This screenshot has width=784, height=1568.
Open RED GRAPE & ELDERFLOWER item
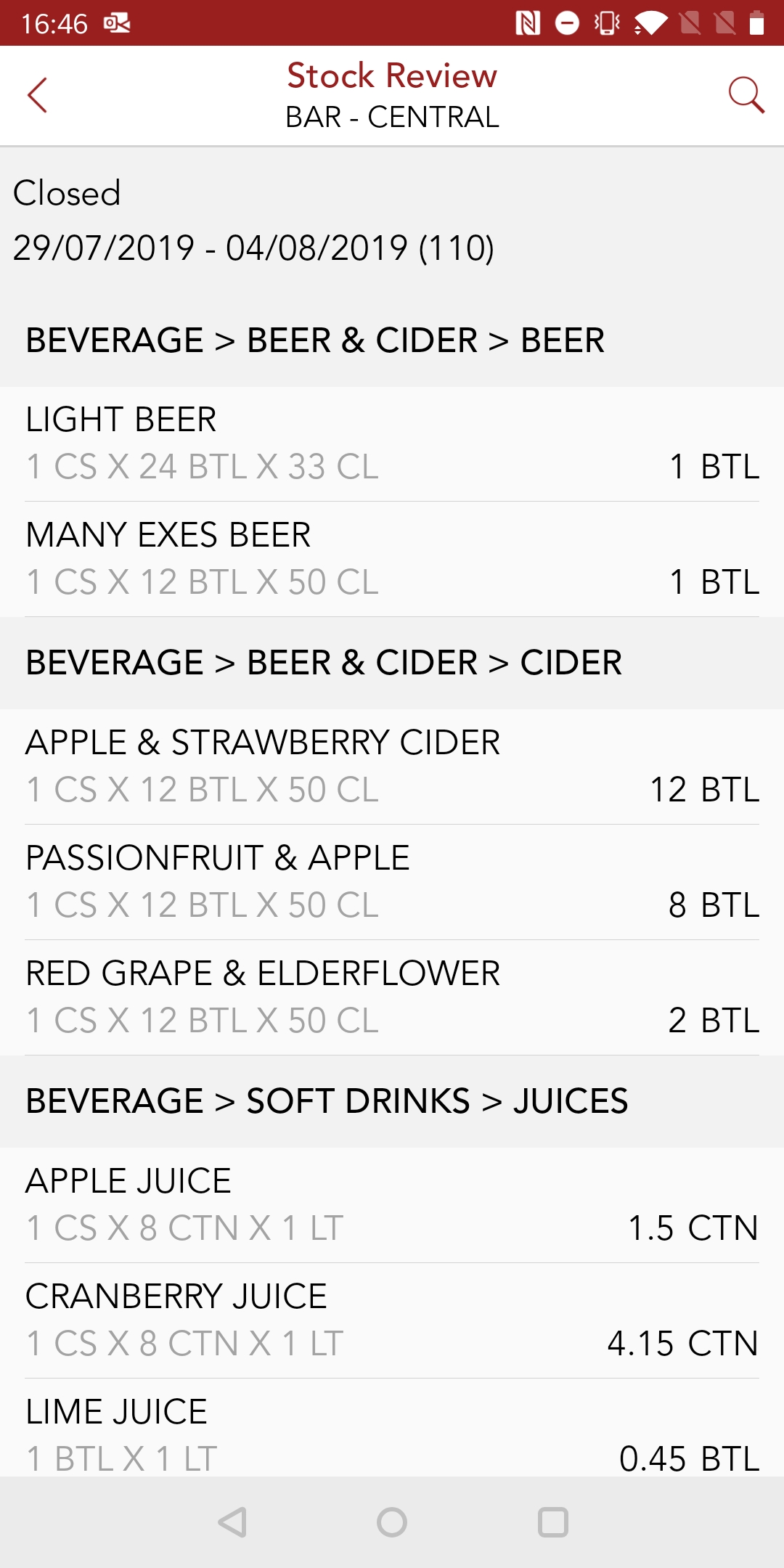coord(392,997)
